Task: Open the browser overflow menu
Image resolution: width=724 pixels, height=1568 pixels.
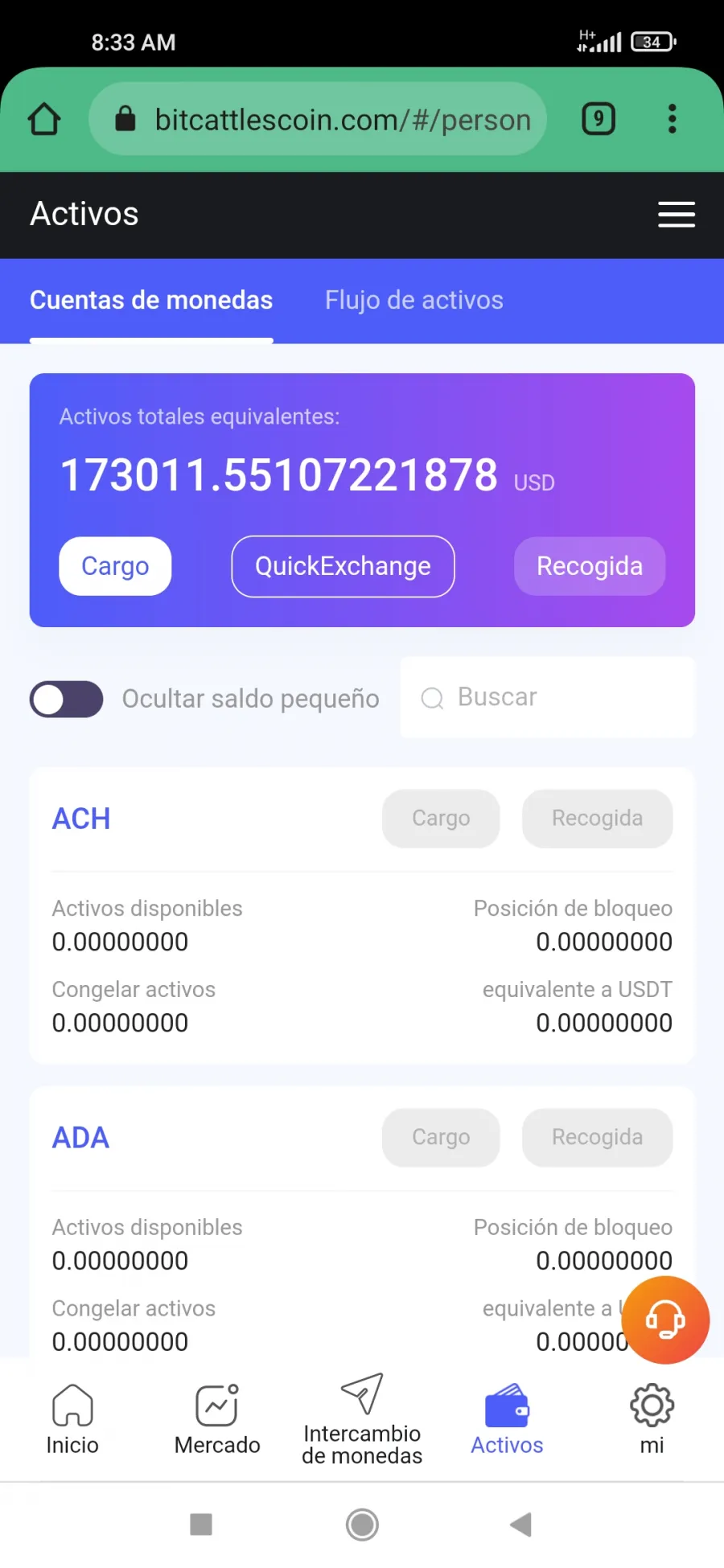Action: coord(673,119)
